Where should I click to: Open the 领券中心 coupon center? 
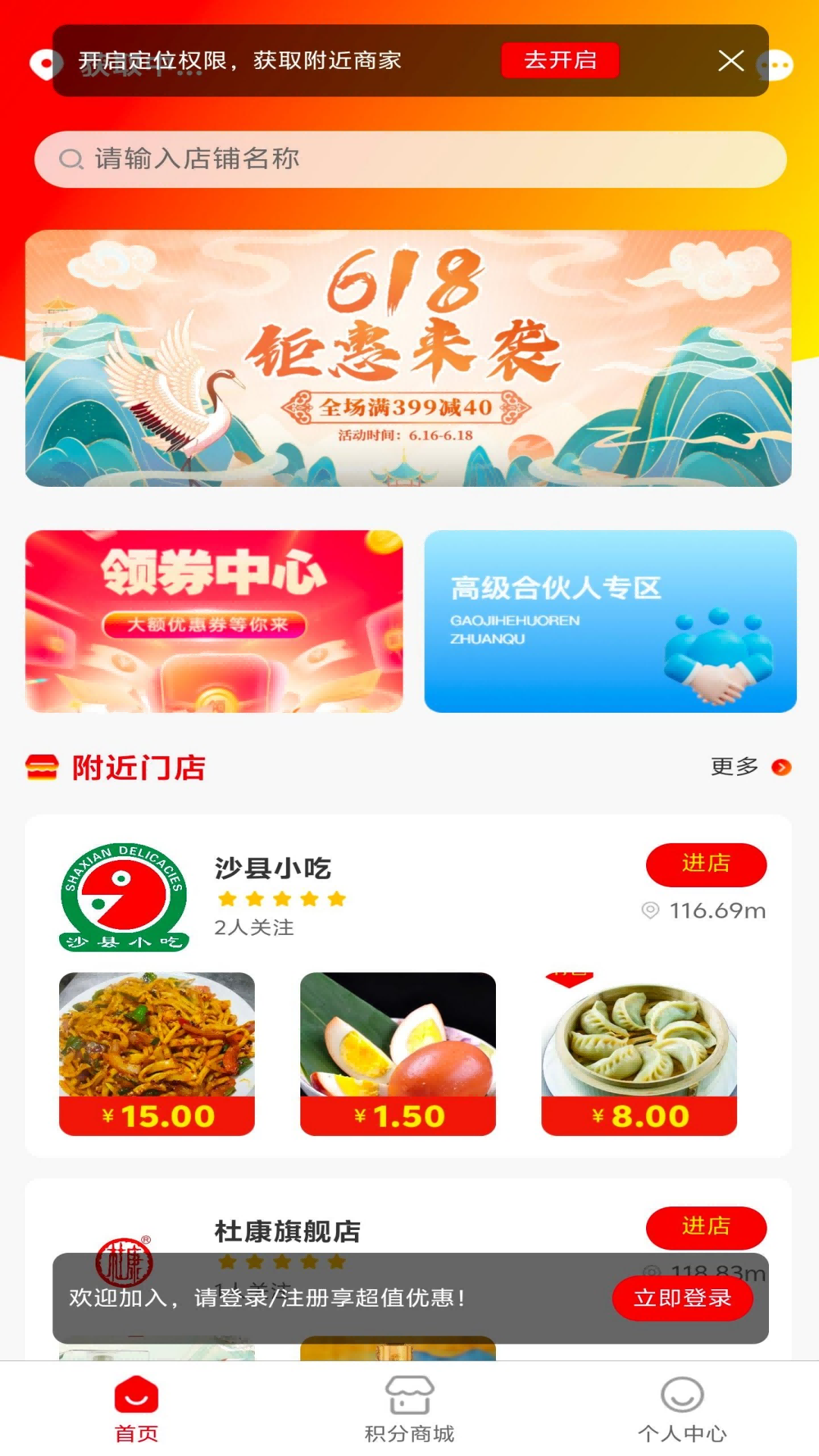[214, 621]
